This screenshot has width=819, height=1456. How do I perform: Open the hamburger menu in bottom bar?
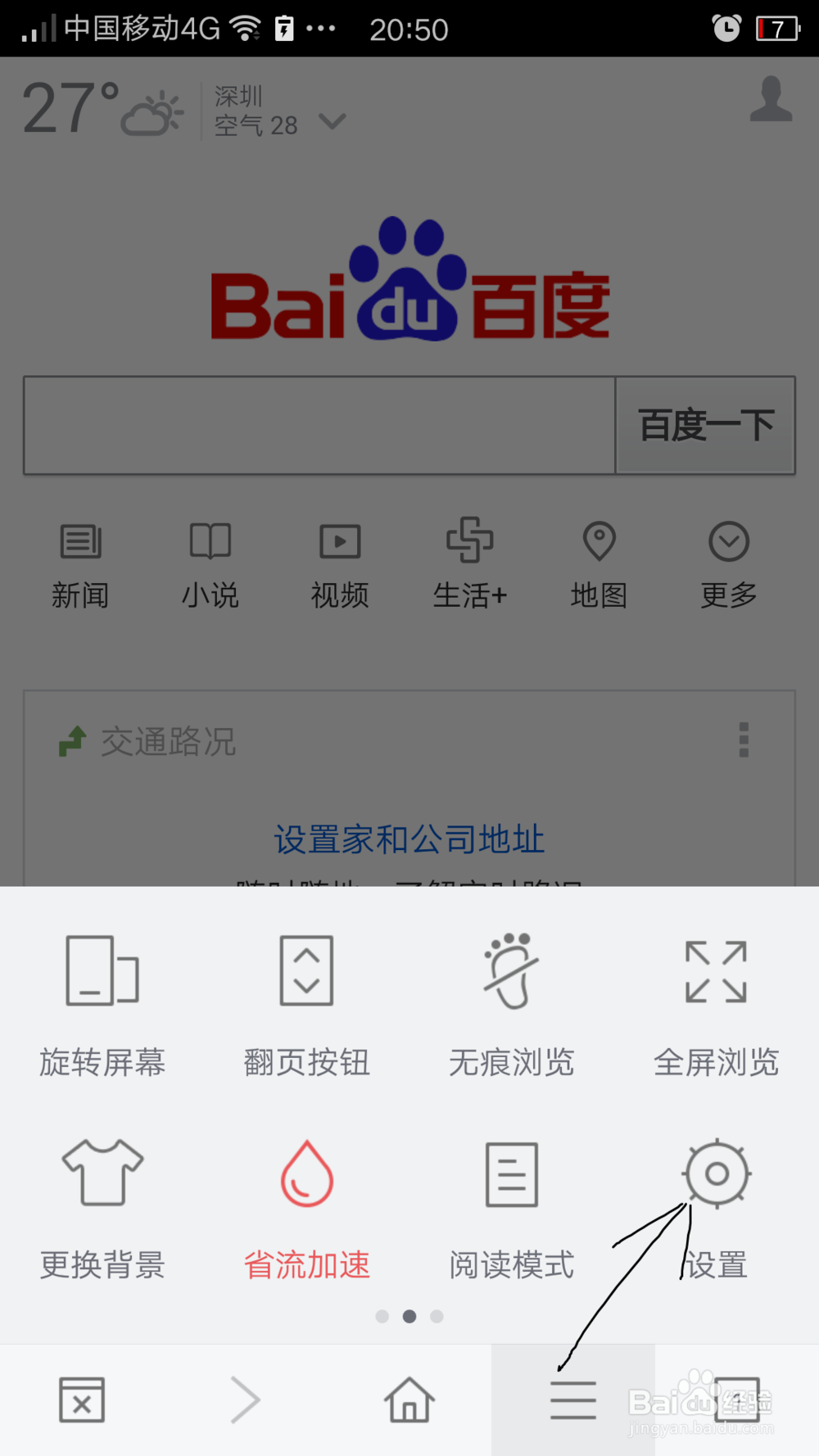pyautogui.click(x=573, y=1399)
